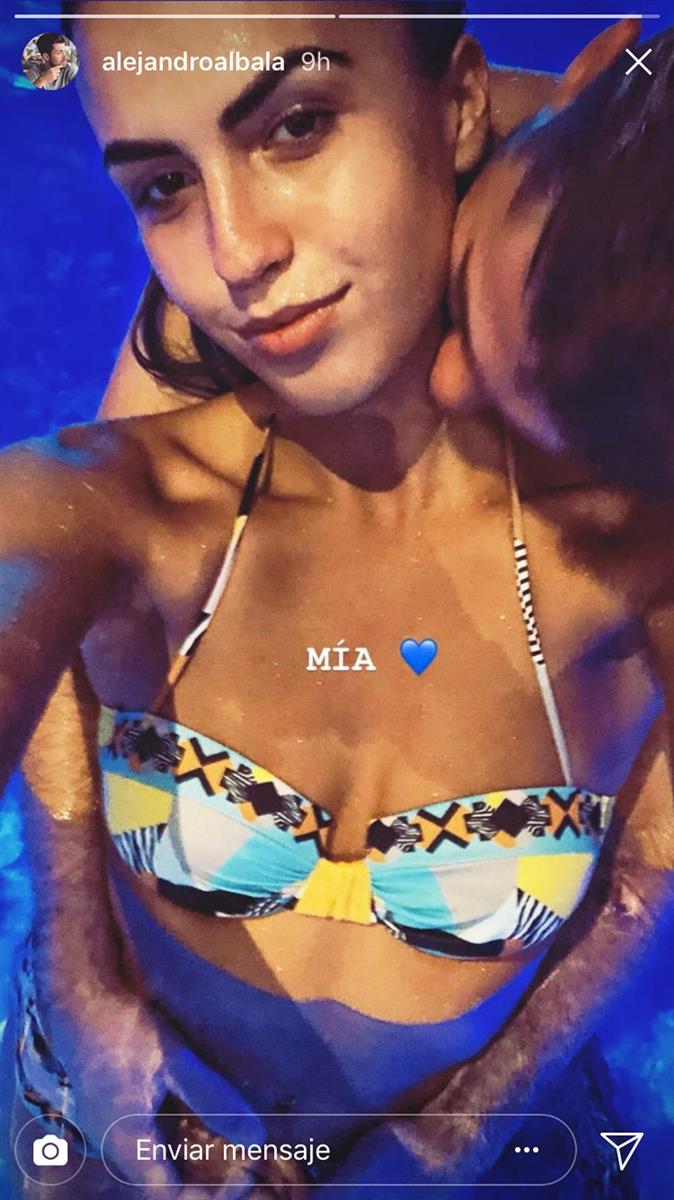Tap the Enviar mensaje message field
This screenshot has height=1200, width=674.
tap(300, 1151)
